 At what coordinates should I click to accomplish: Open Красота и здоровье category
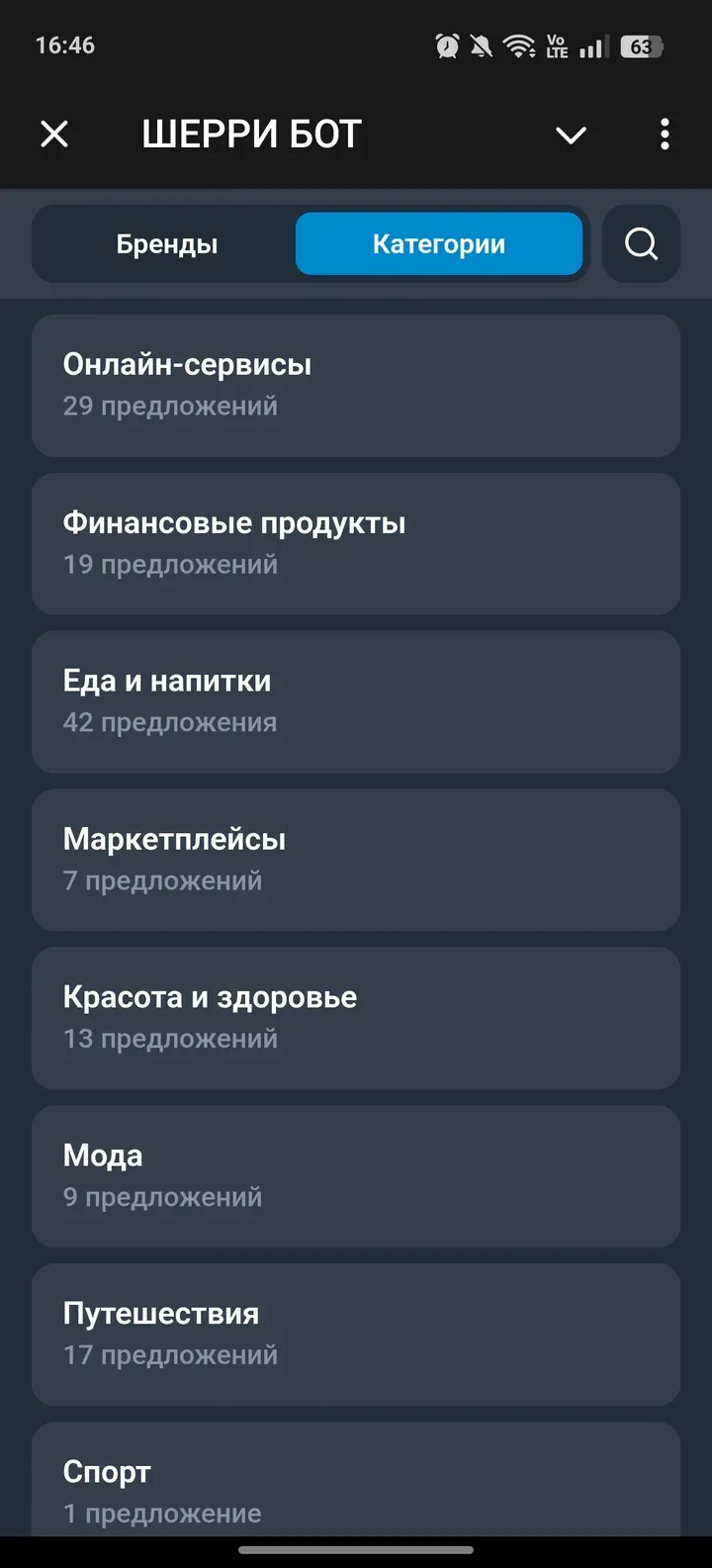(356, 1019)
